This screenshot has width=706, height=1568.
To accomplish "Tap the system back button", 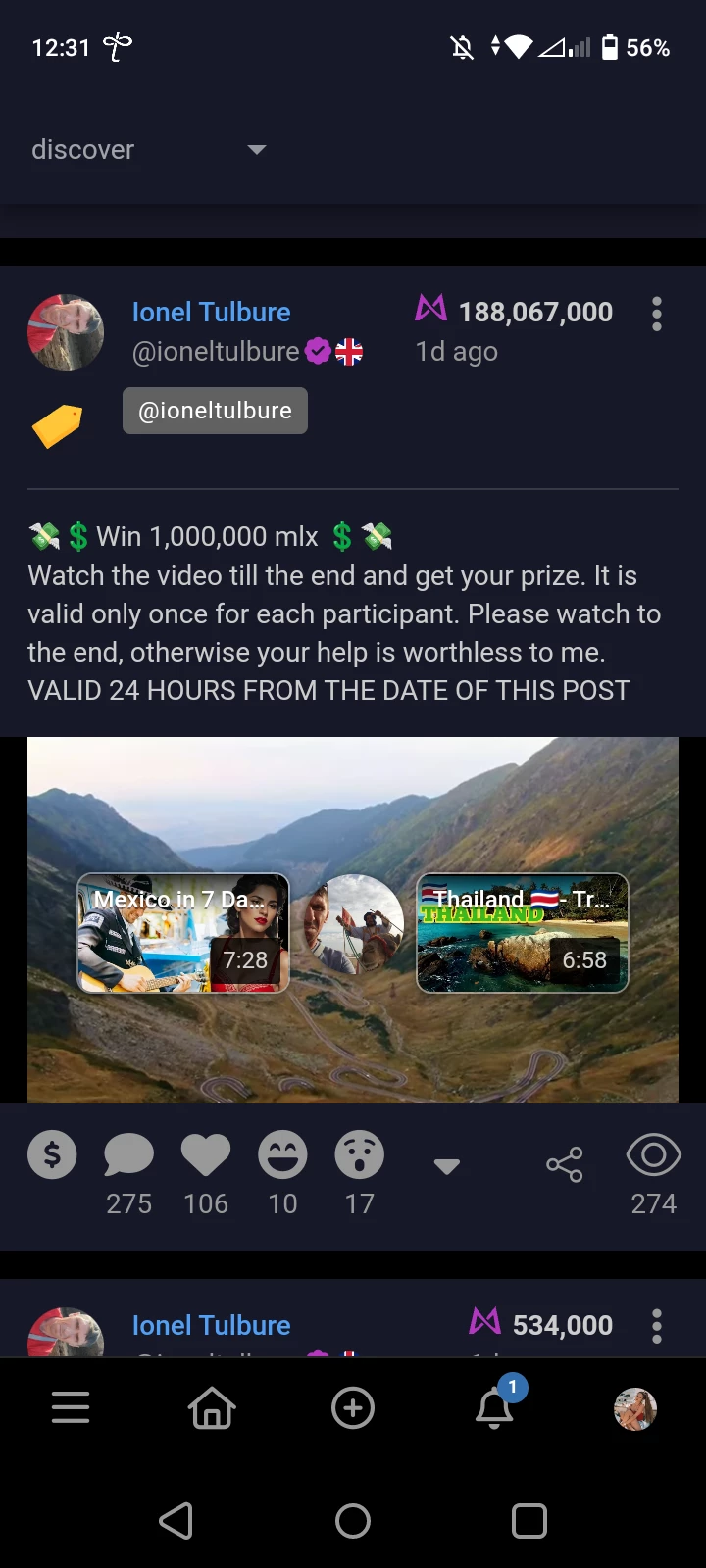I will pyautogui.click(x=176, y=1521).
